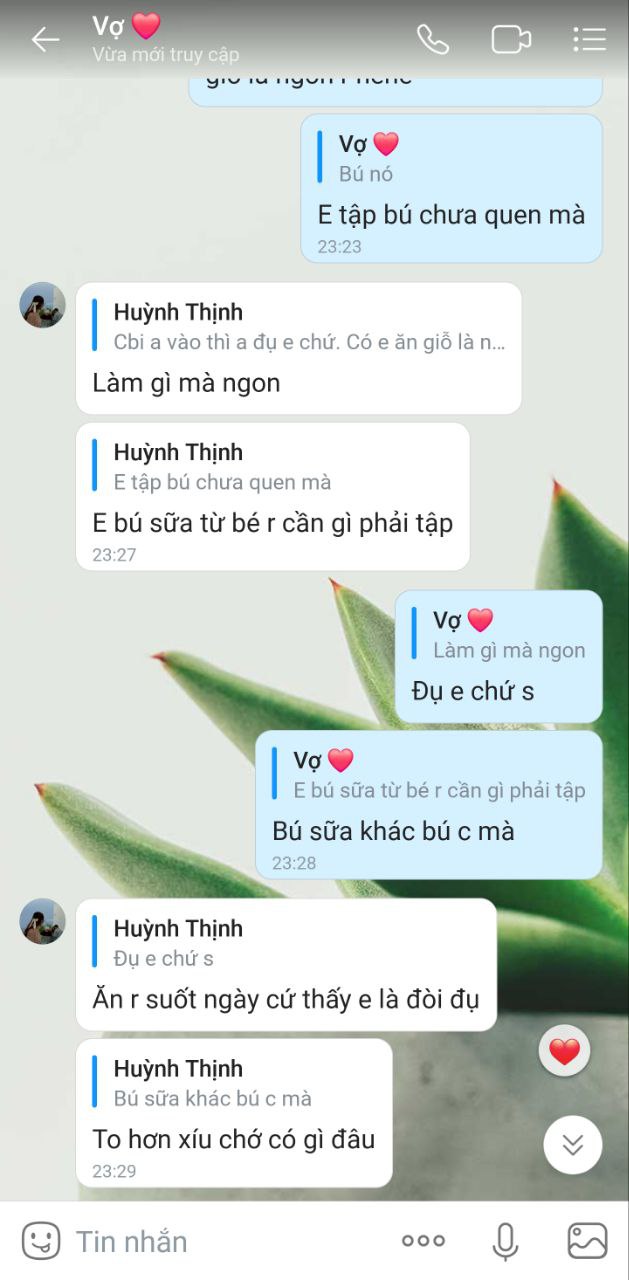
Task: Open the chat options menu
Action: (589, 40)
